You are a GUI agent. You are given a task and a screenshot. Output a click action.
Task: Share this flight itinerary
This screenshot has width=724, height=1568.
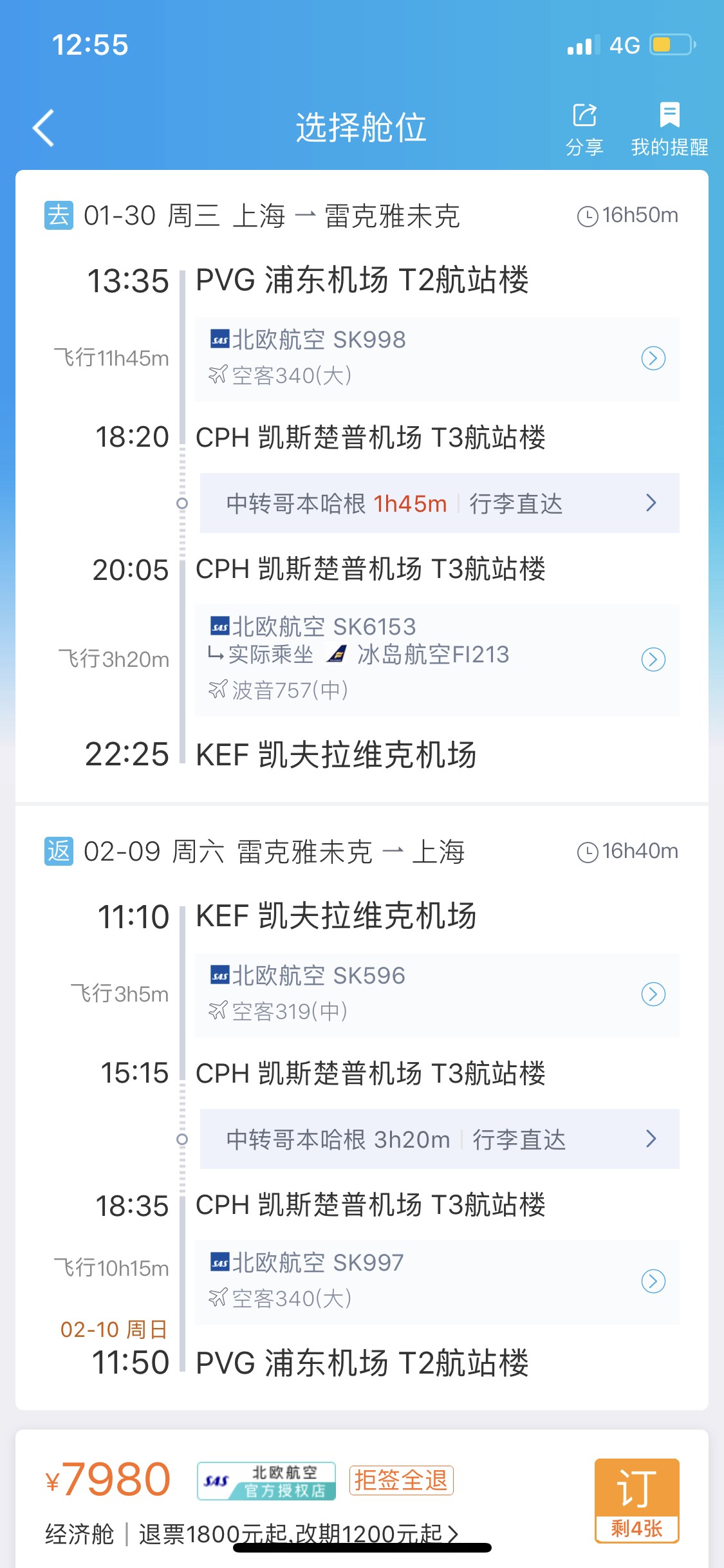(x=584, y=129)
